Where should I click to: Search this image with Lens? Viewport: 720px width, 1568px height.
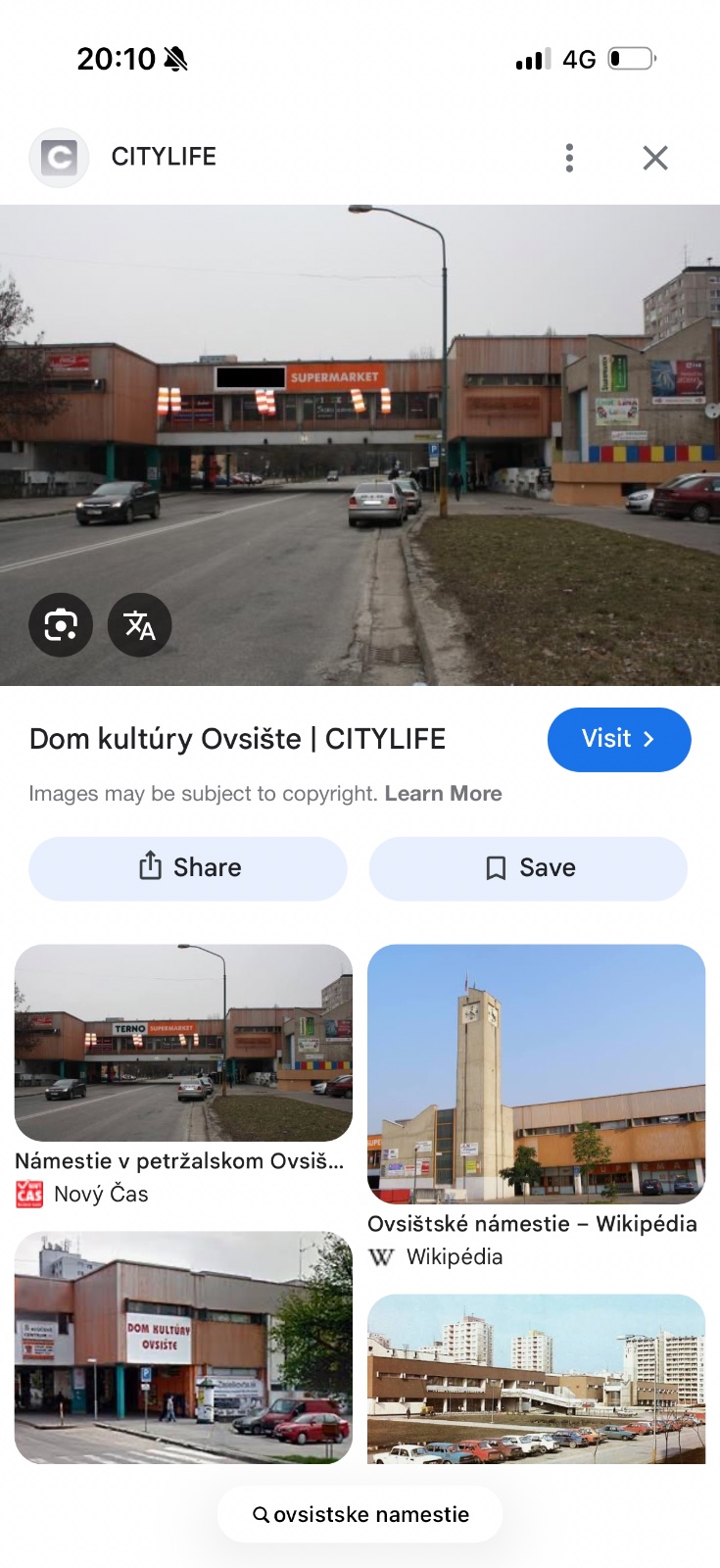point(61,625)
